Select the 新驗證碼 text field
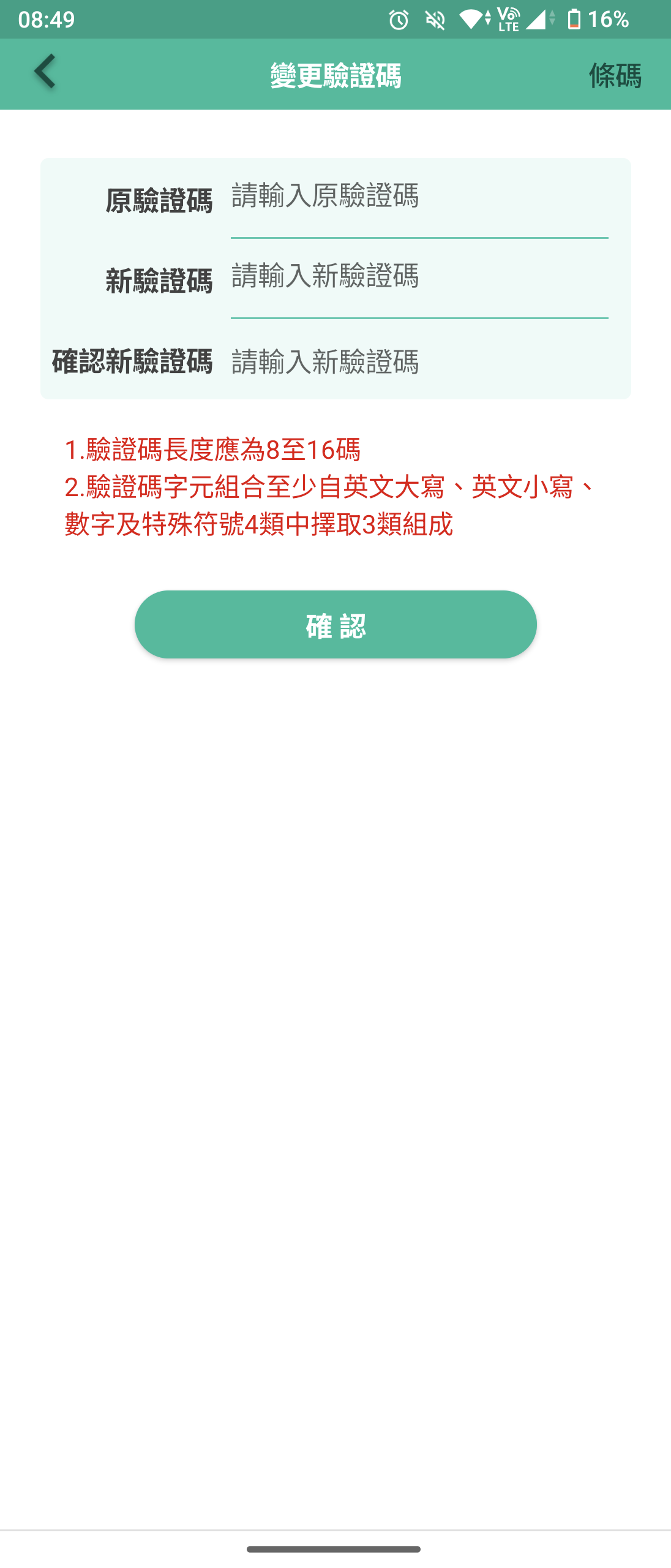Viewport: 671px width, 1568px height. pyautogui.click(x=419, y=277)
